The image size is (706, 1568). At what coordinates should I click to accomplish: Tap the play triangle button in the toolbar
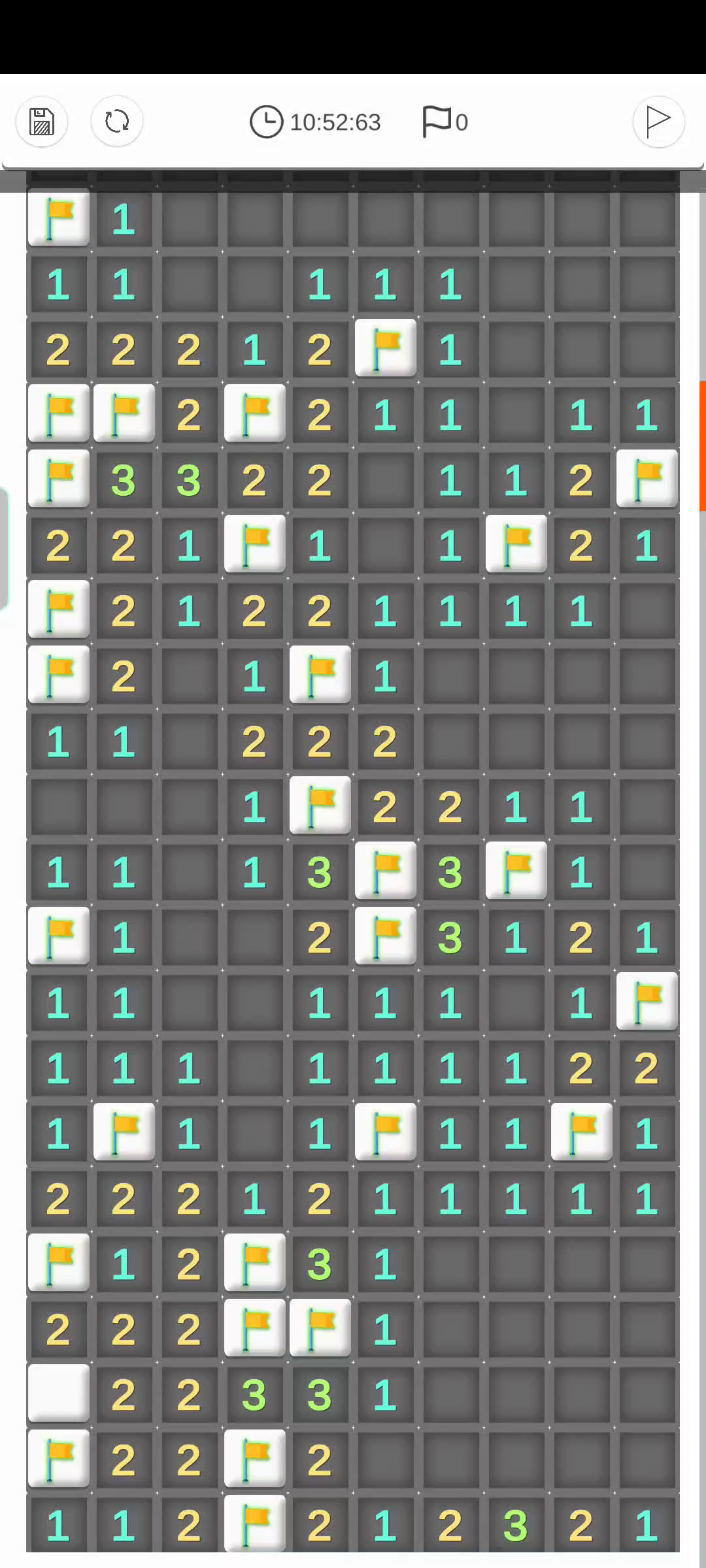[658, 122]
